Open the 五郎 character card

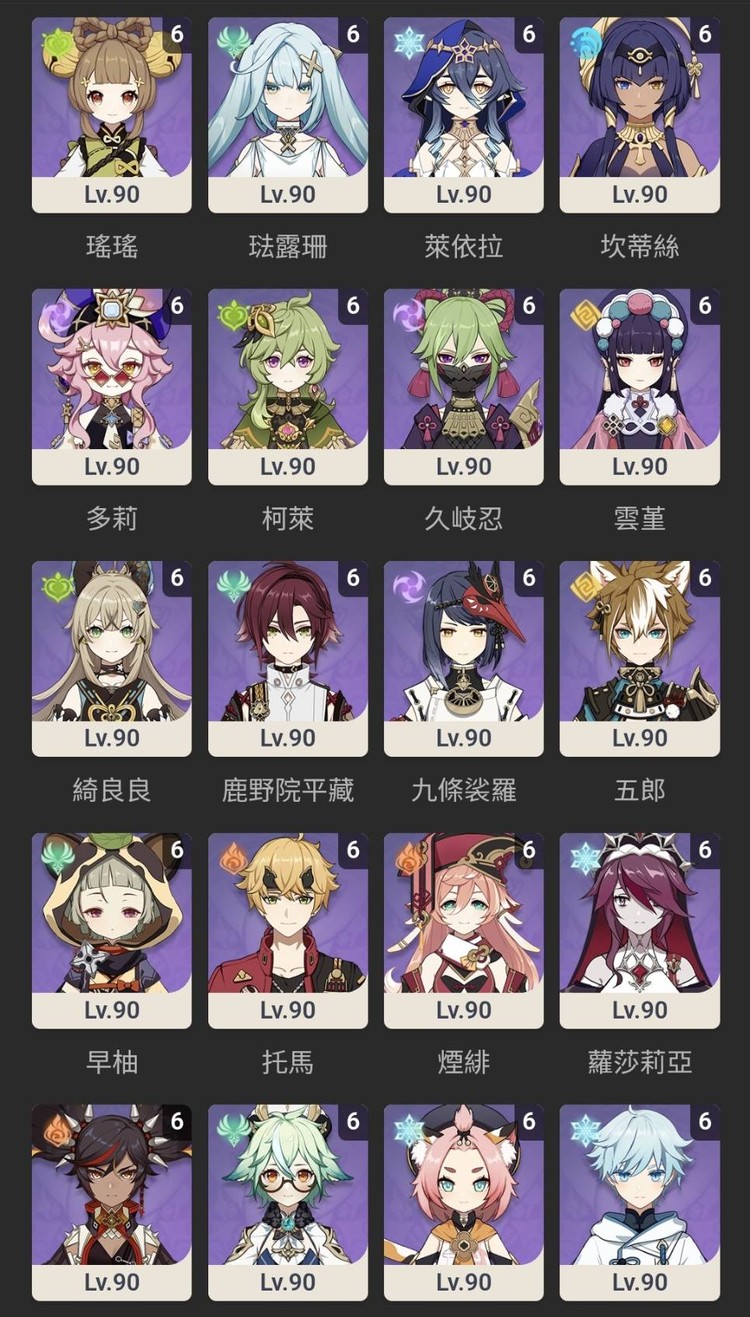point(640,659)
